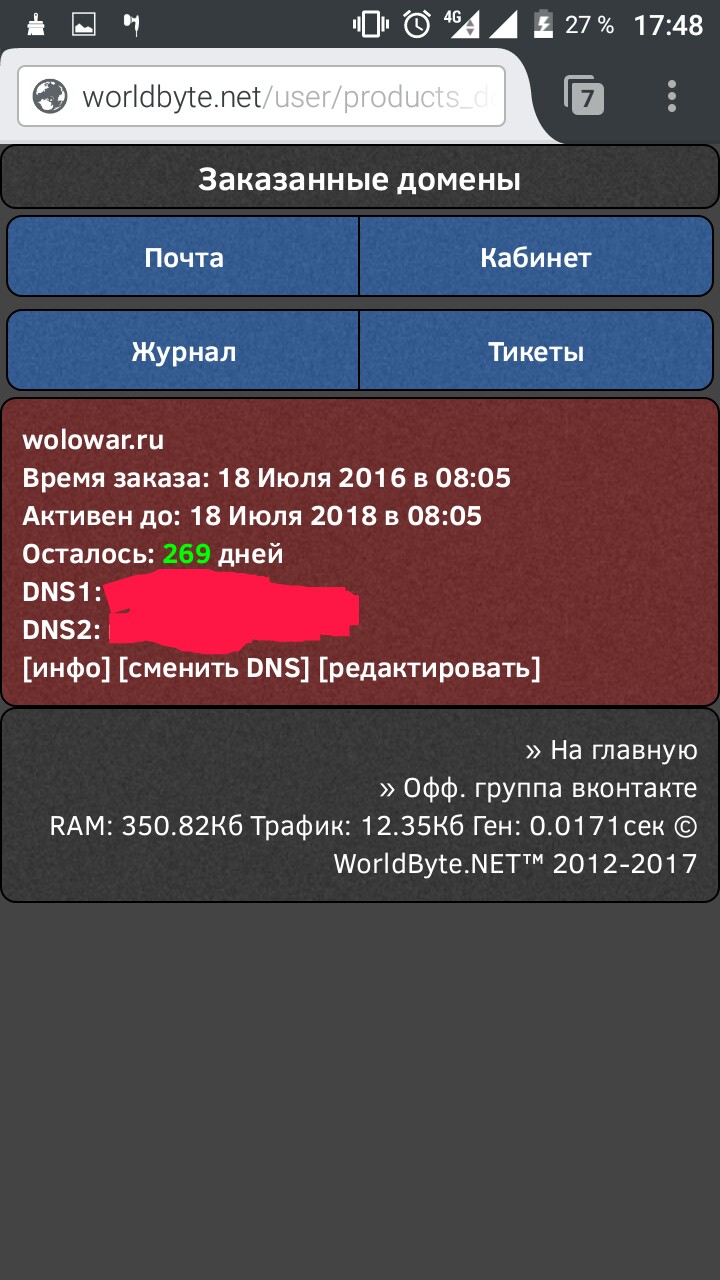Viewport: 720px width, 1280px height.
Task: View Тикеты support section
Action: [x=536, y=352]
